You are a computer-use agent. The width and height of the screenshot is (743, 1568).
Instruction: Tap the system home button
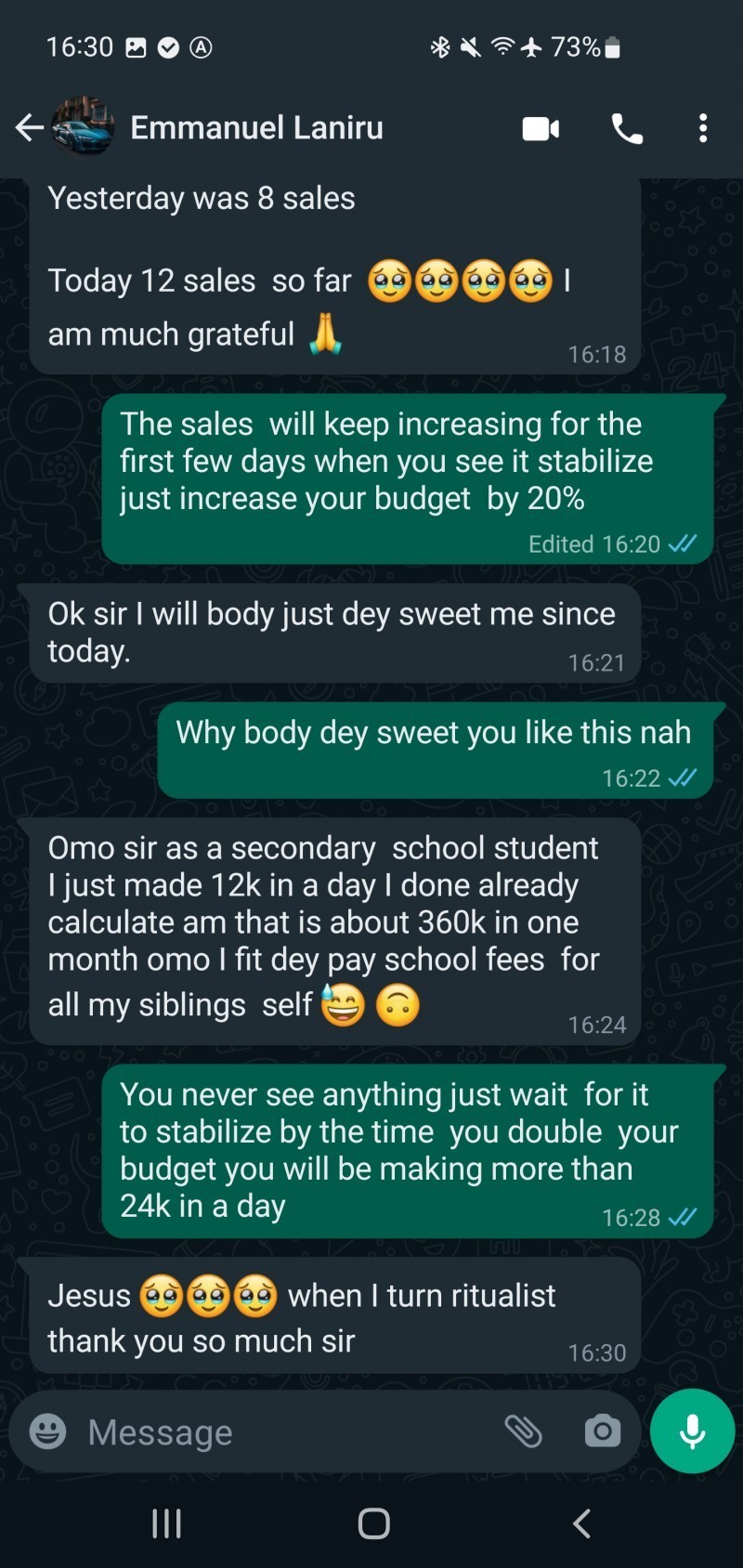point(373,1523)
